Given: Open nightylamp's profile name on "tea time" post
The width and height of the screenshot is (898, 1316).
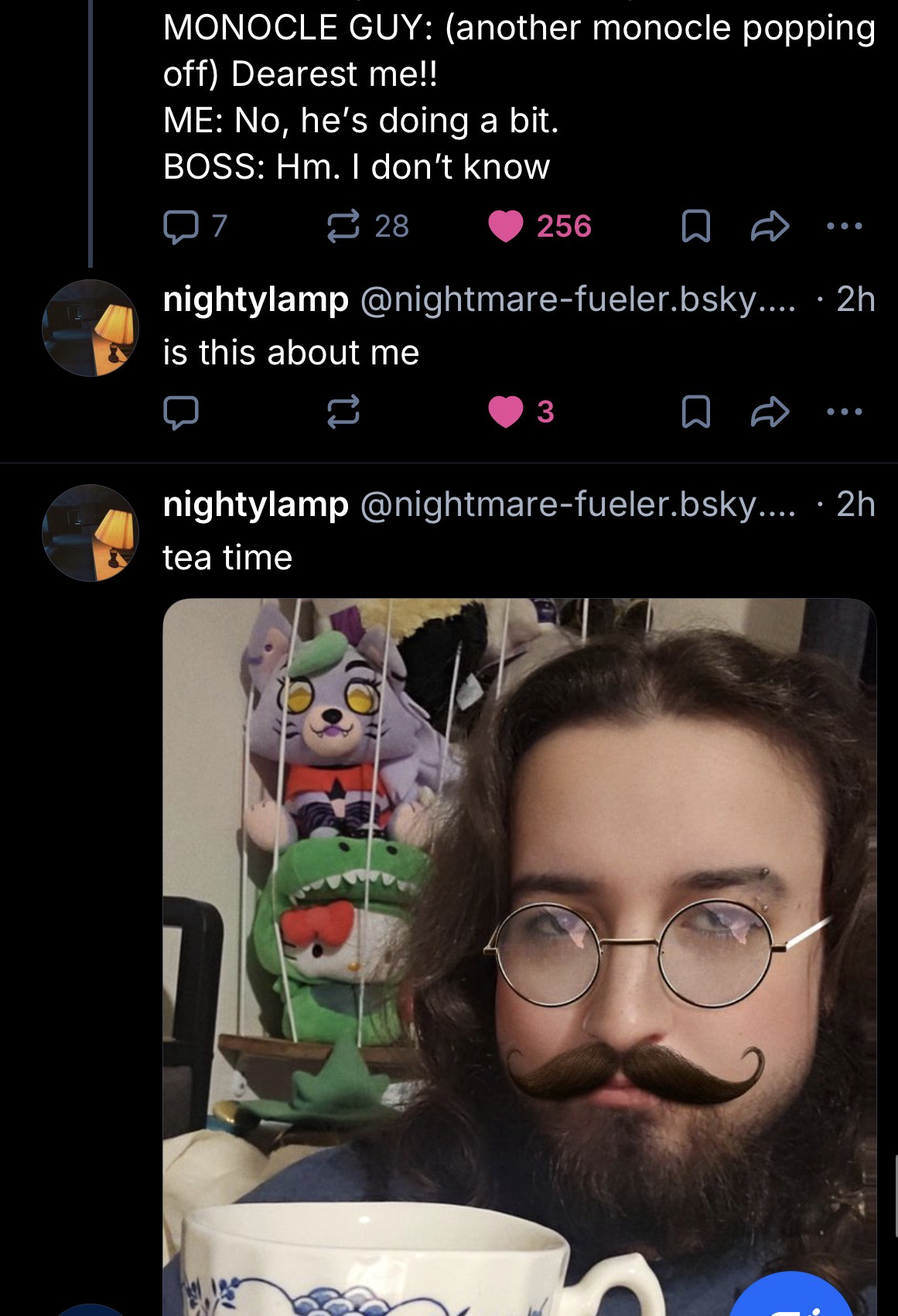Looking at the screenshot, I should coord(255,504).
